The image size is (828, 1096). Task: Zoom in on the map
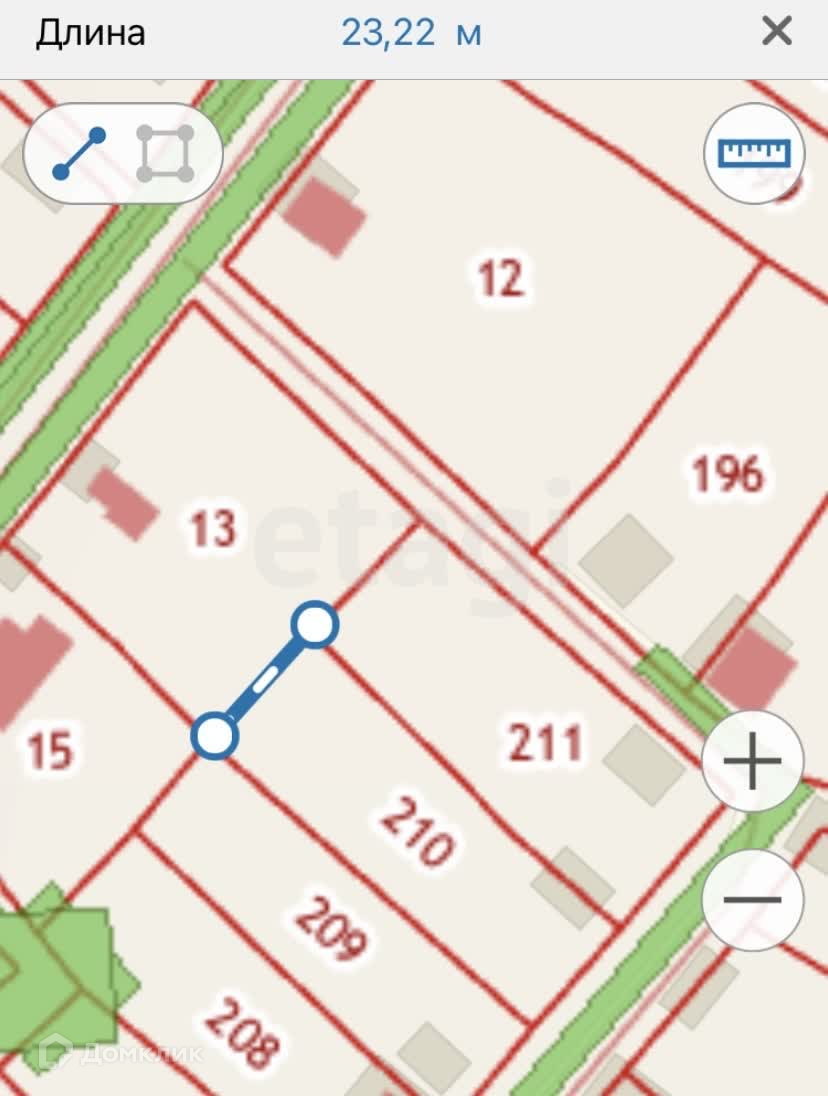coord(752,762)
